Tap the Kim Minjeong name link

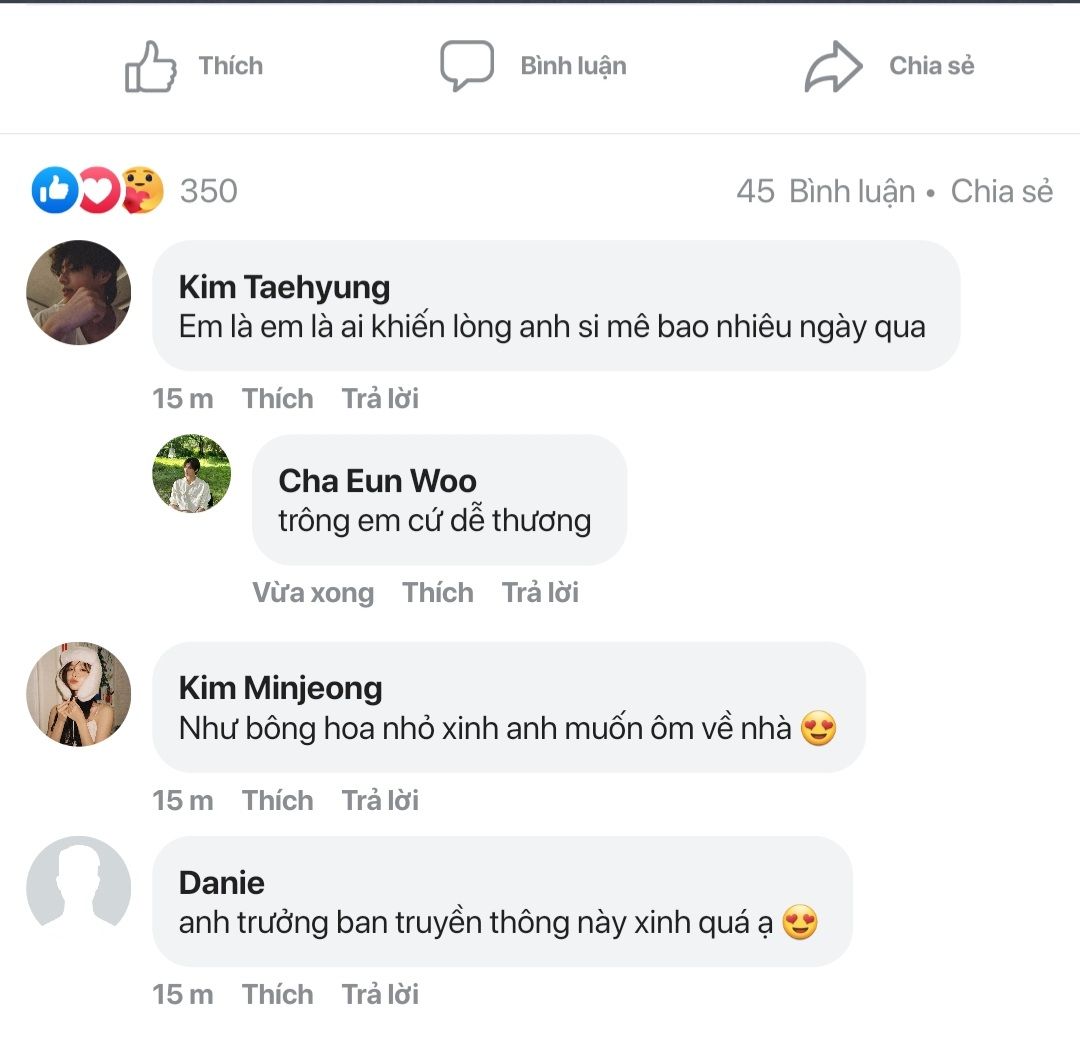click(x=280, y=688)
